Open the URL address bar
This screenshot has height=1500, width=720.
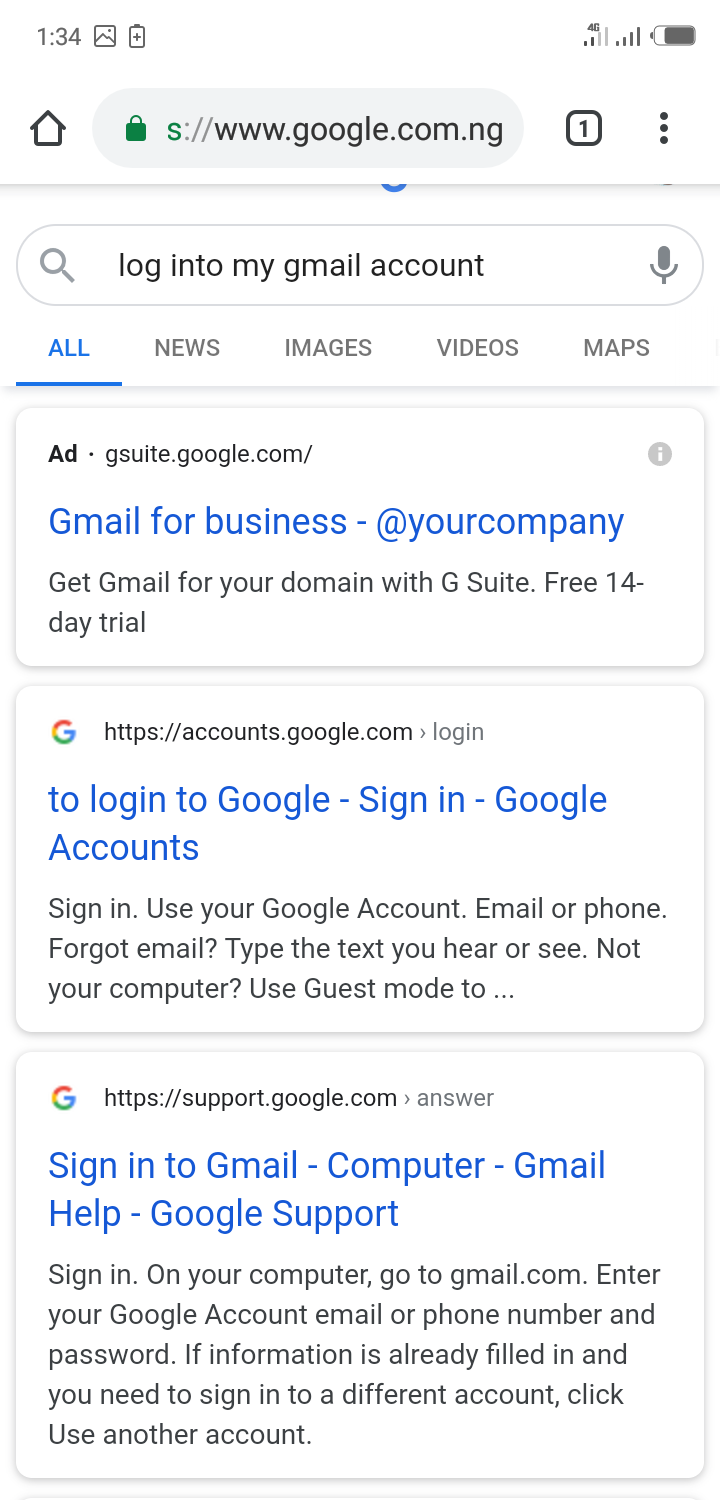(x=308, y=129)
